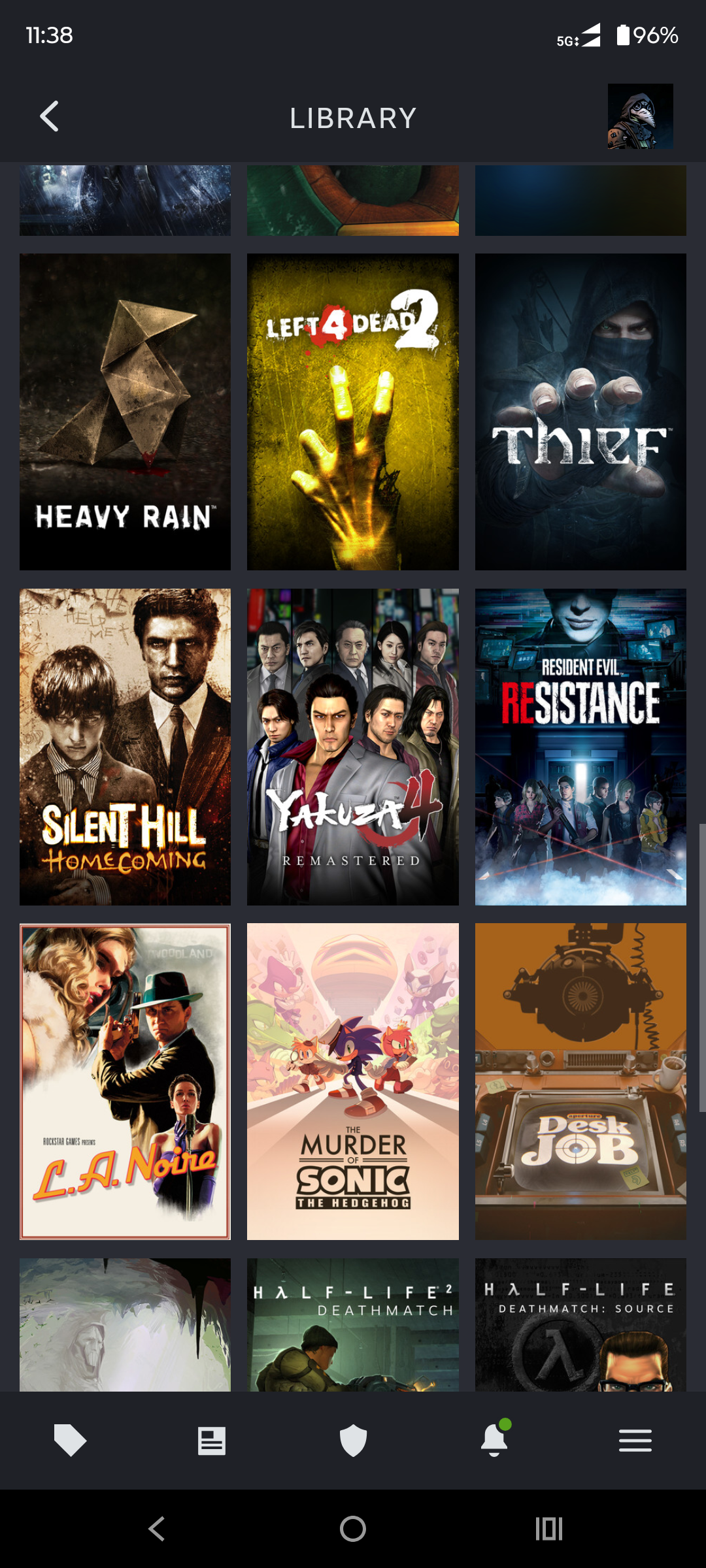
Task: Open the Steam Guard shield tab
Action: (353, 1441)
